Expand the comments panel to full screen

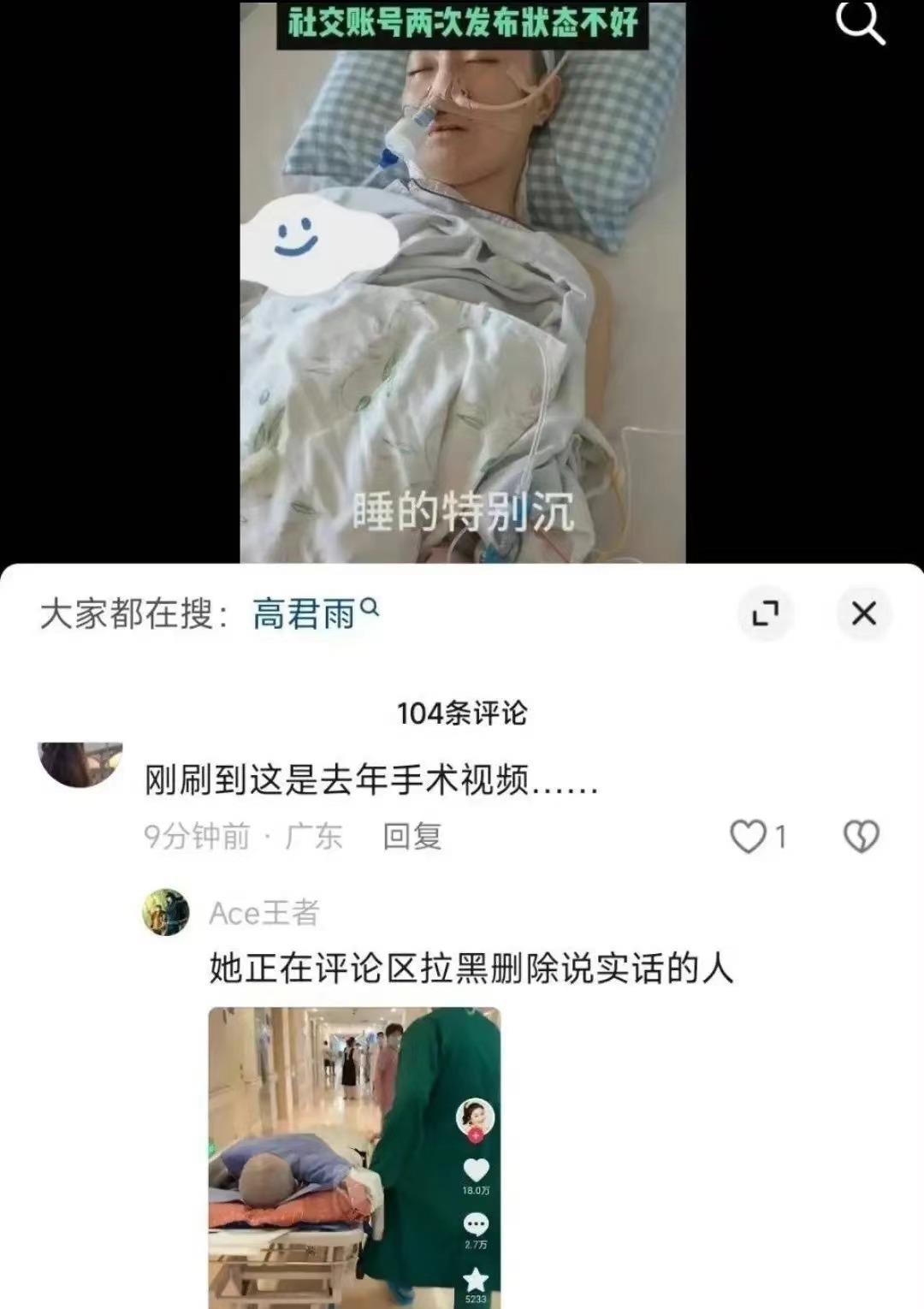[x=765, y=613]
